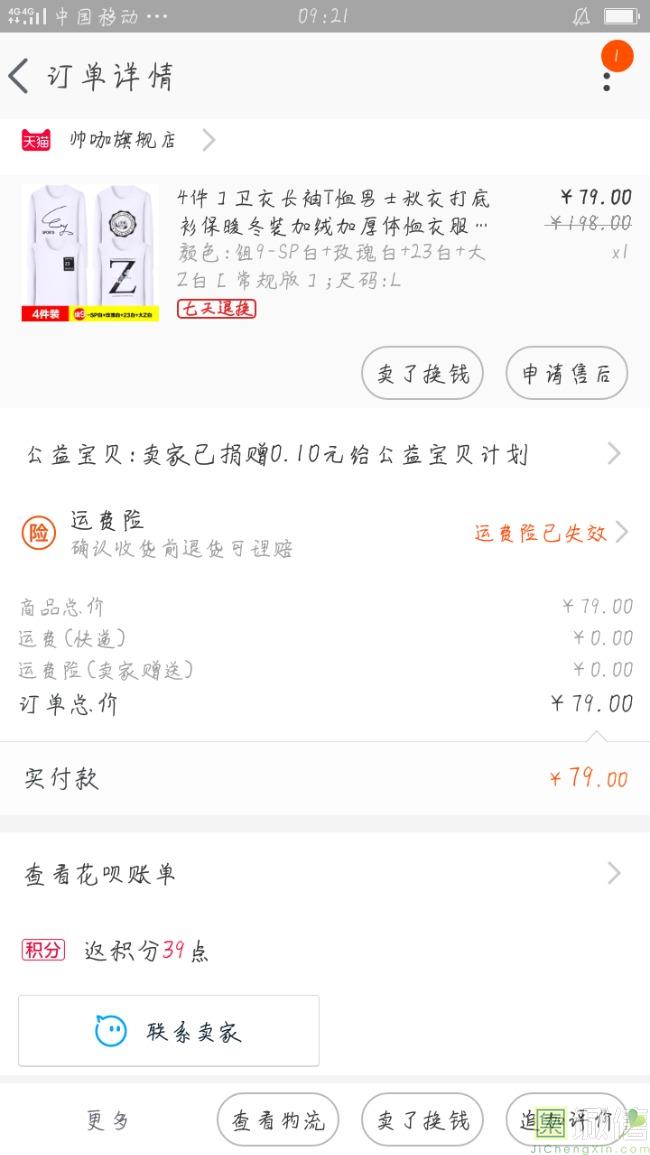Open the 帅咖旗舰店 shop page

122,140
